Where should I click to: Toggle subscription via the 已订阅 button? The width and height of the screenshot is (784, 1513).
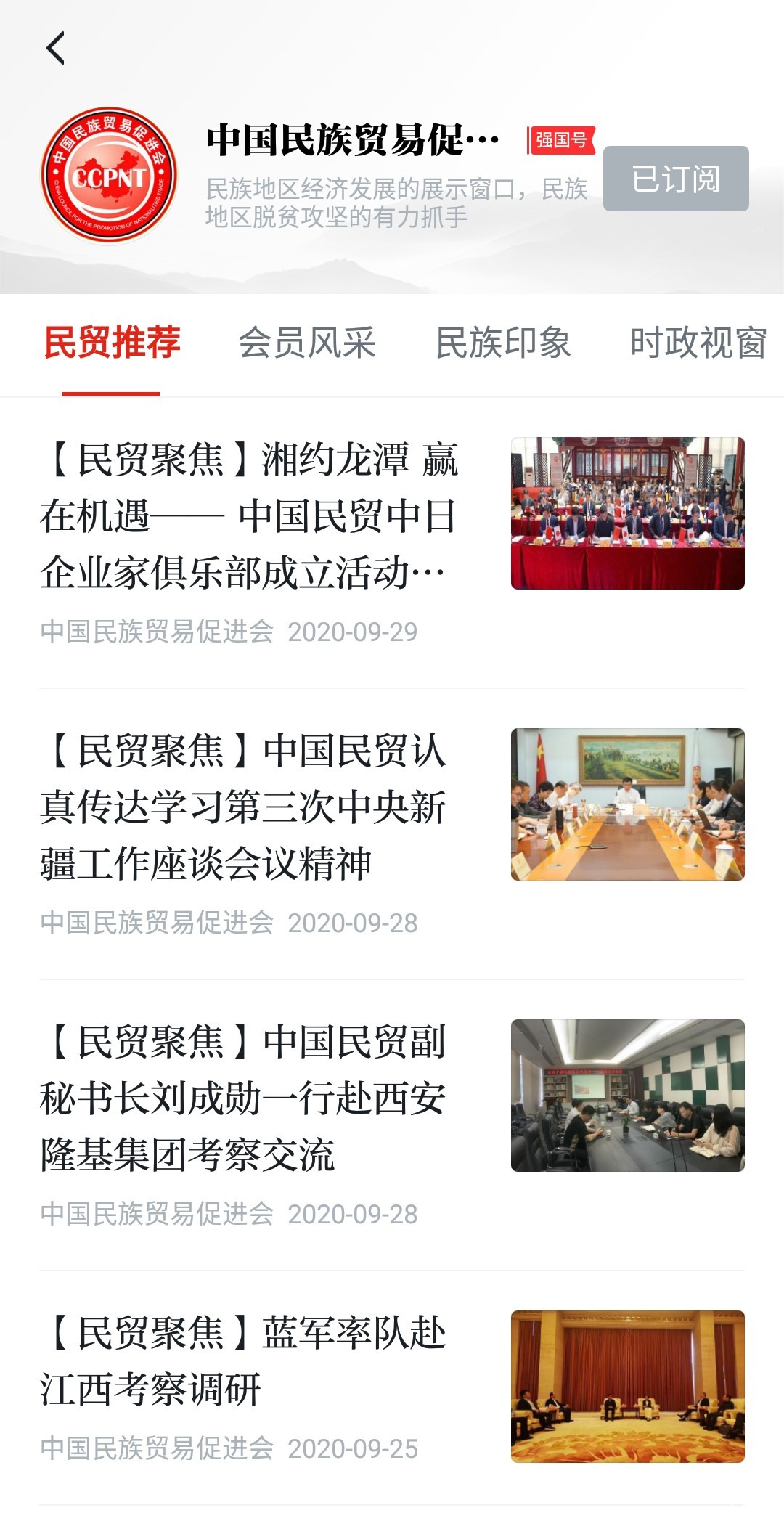click(674, 179)
